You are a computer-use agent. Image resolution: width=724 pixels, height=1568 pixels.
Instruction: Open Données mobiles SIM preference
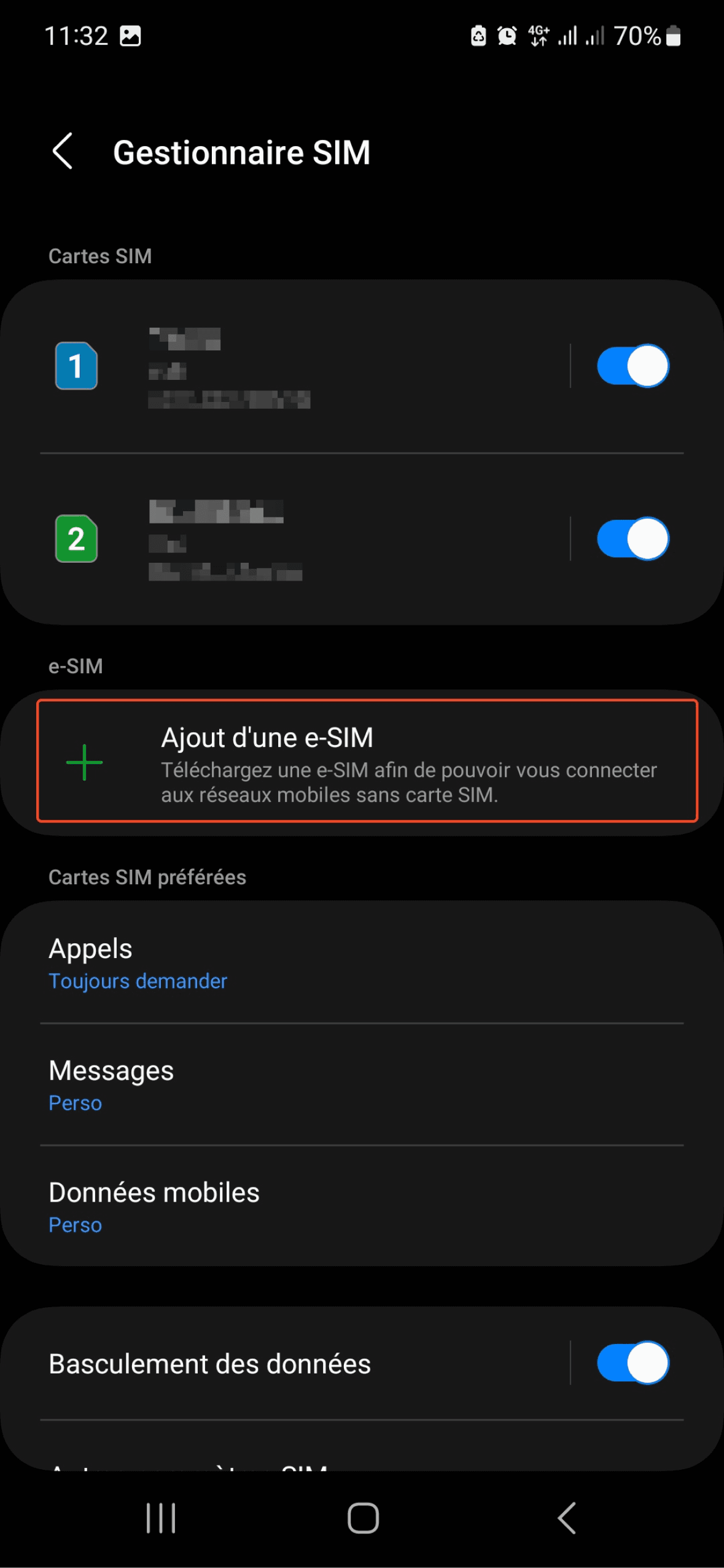tap(362, 1207)
